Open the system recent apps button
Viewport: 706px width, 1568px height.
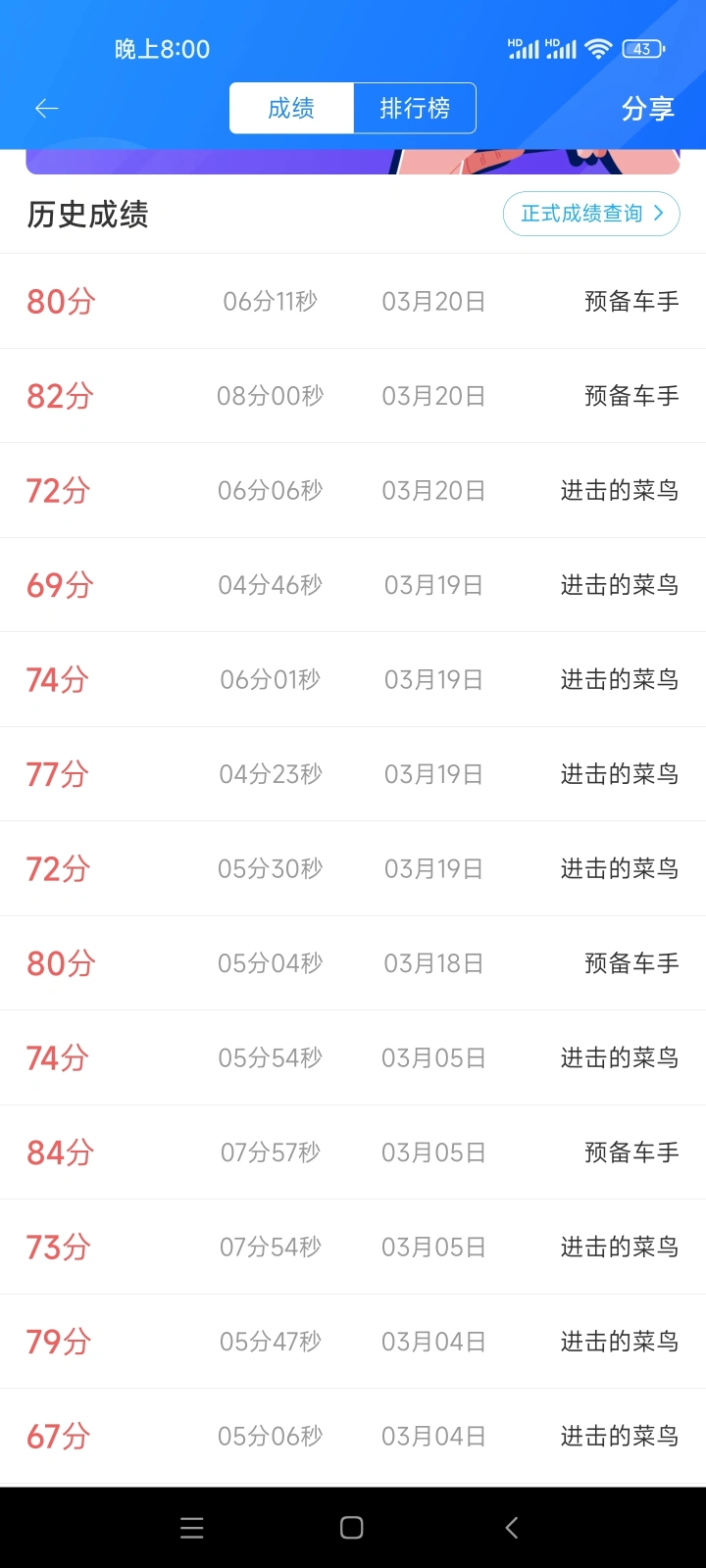point(192,1528)
